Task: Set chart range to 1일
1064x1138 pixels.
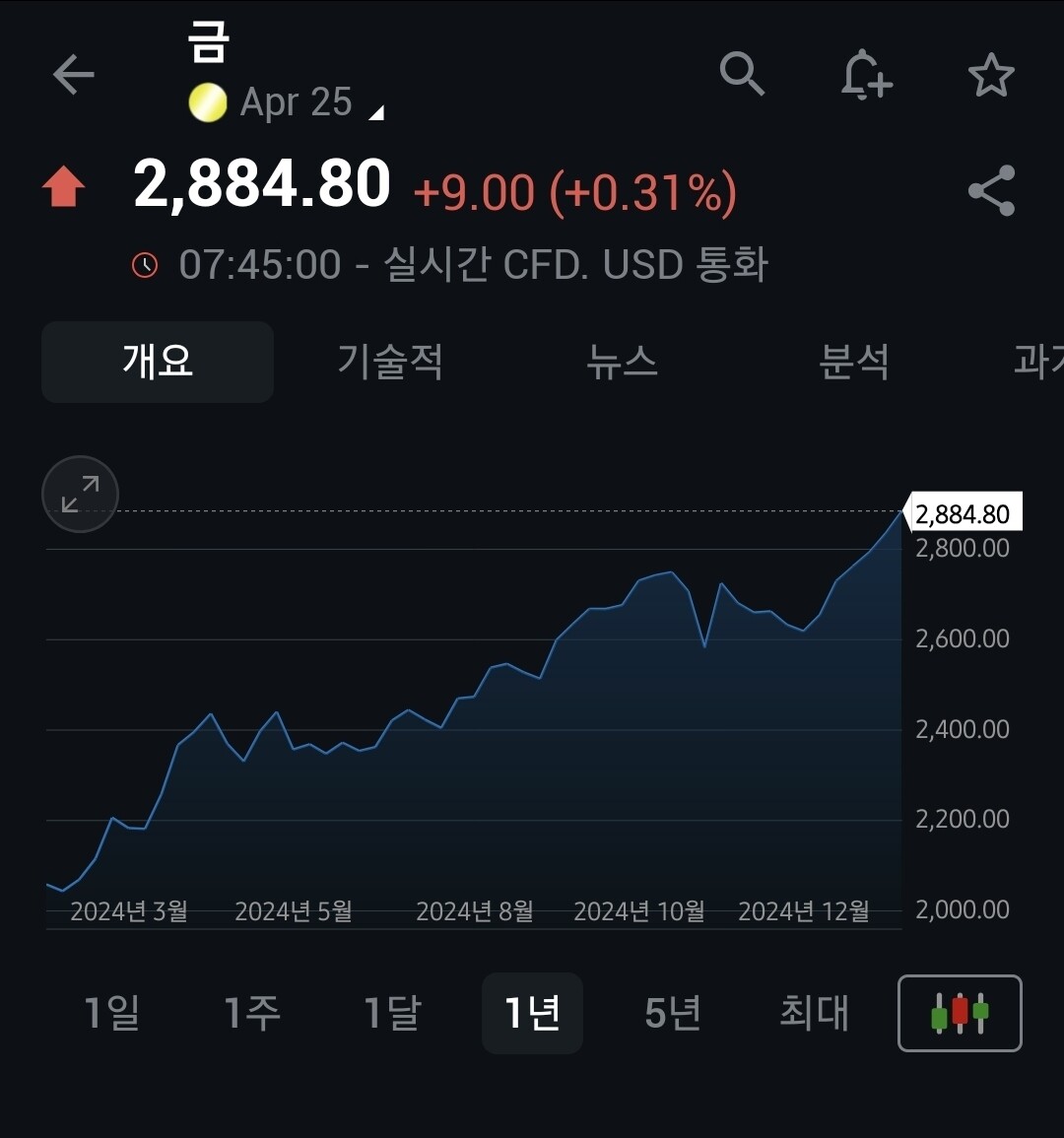Action: coord(111,1013)
